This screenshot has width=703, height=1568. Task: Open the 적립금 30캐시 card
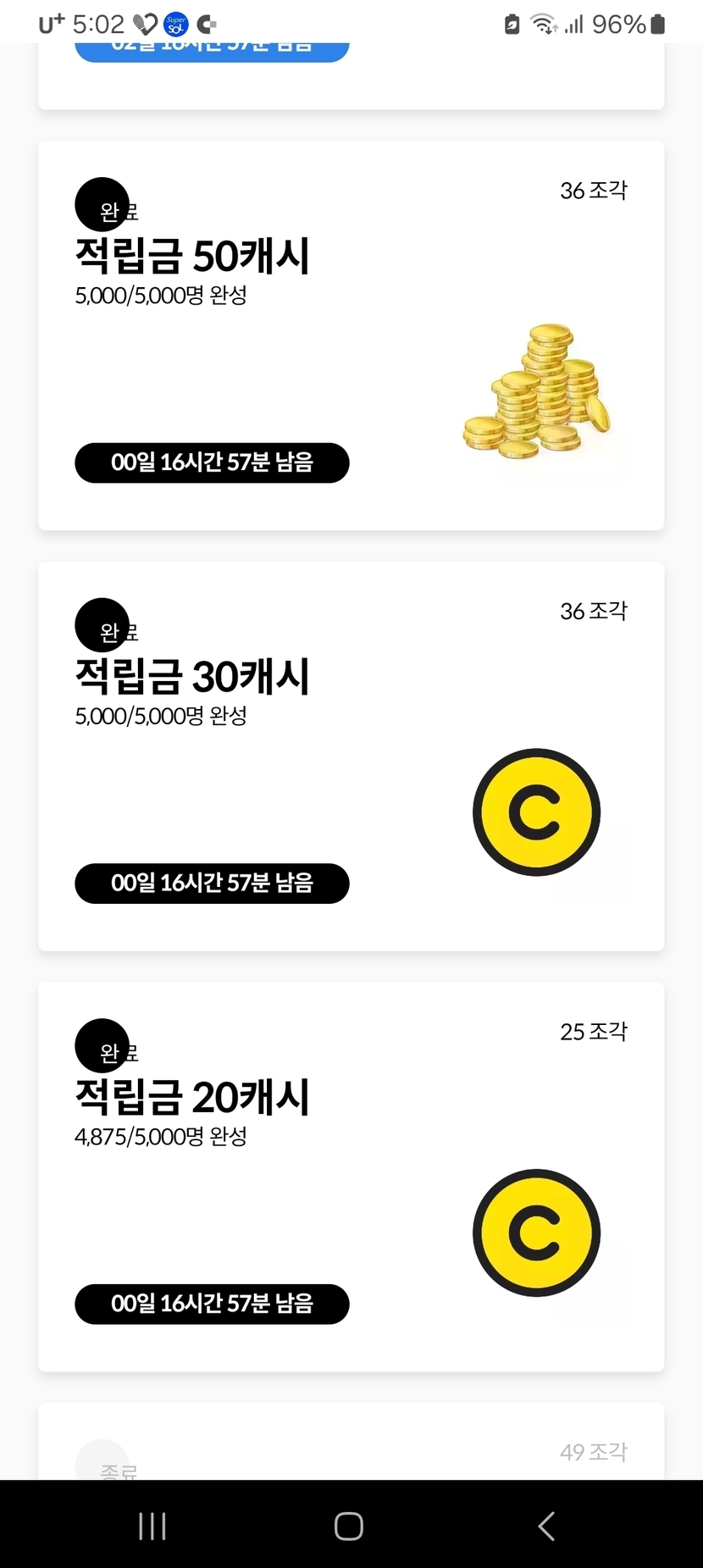(x=351, y=756)
